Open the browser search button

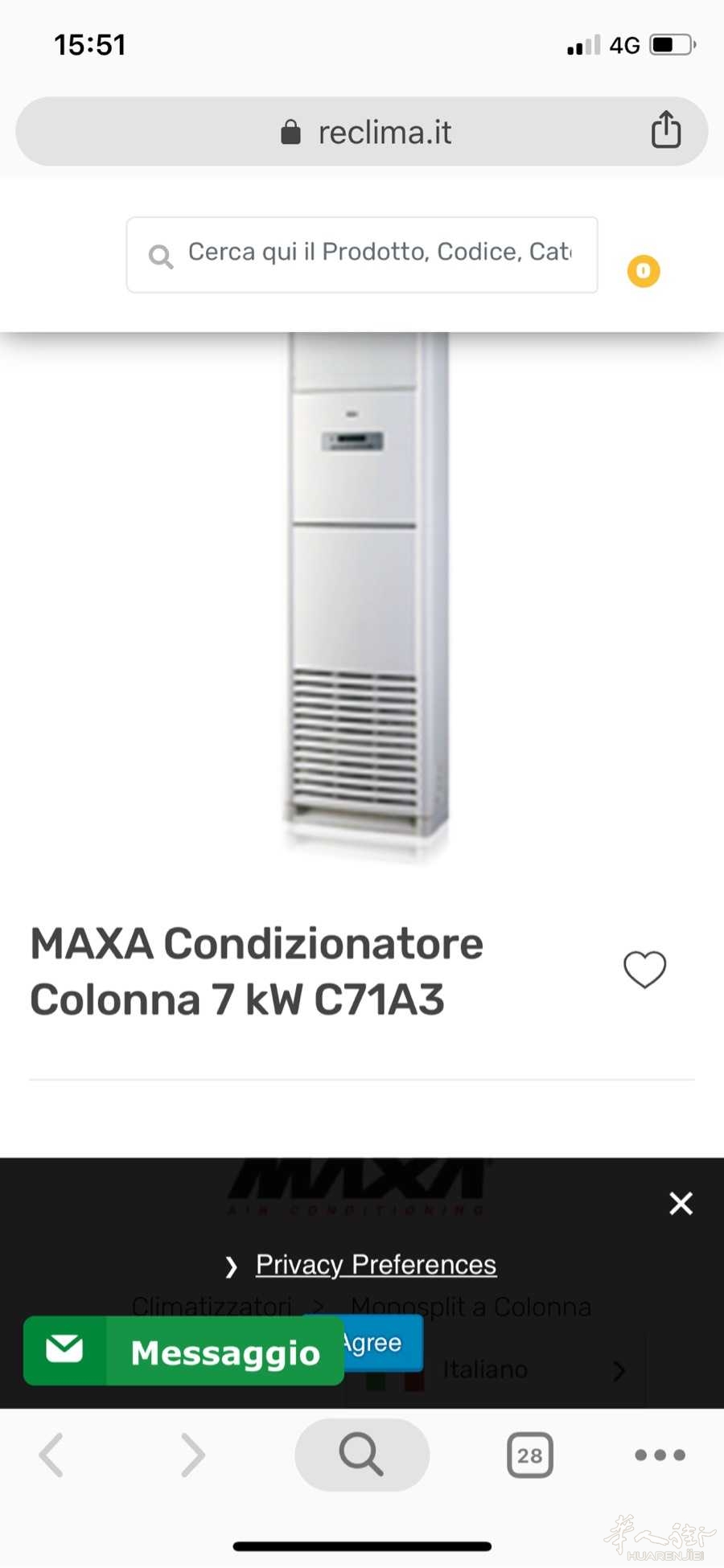coord(362,1455)
